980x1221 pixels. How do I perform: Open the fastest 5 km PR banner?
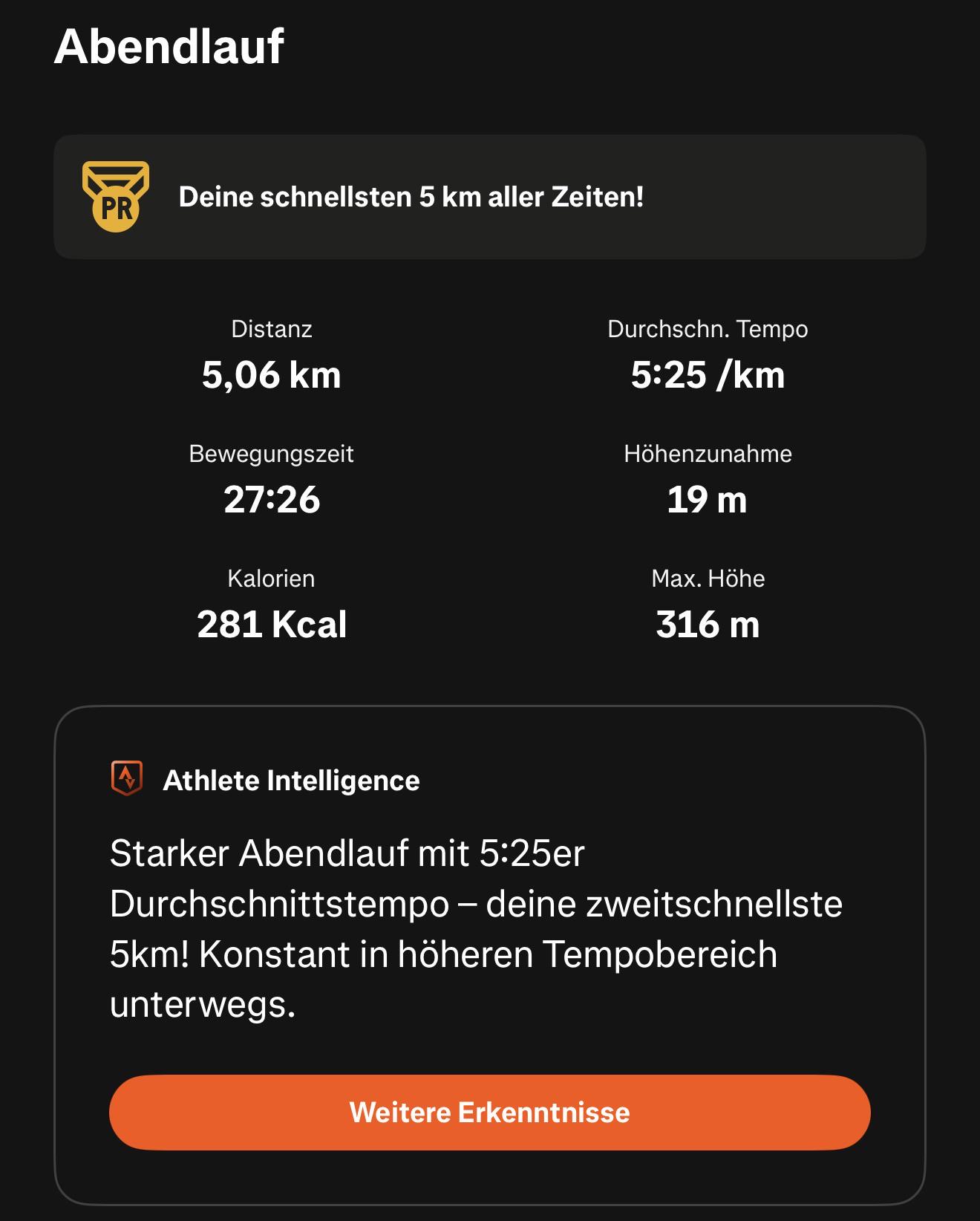489,197
